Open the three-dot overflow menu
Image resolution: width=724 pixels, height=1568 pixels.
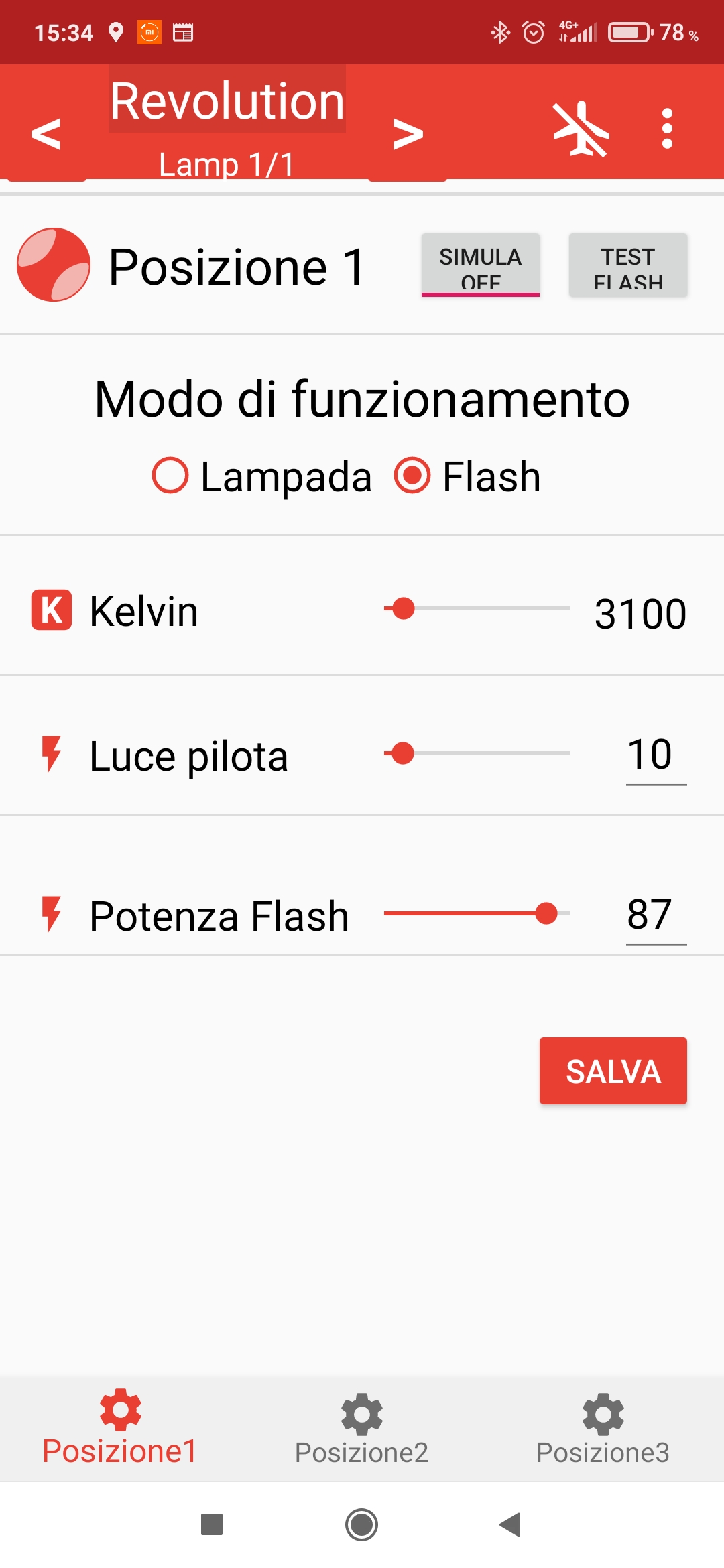pyautogui.click(x=666, y=129)
